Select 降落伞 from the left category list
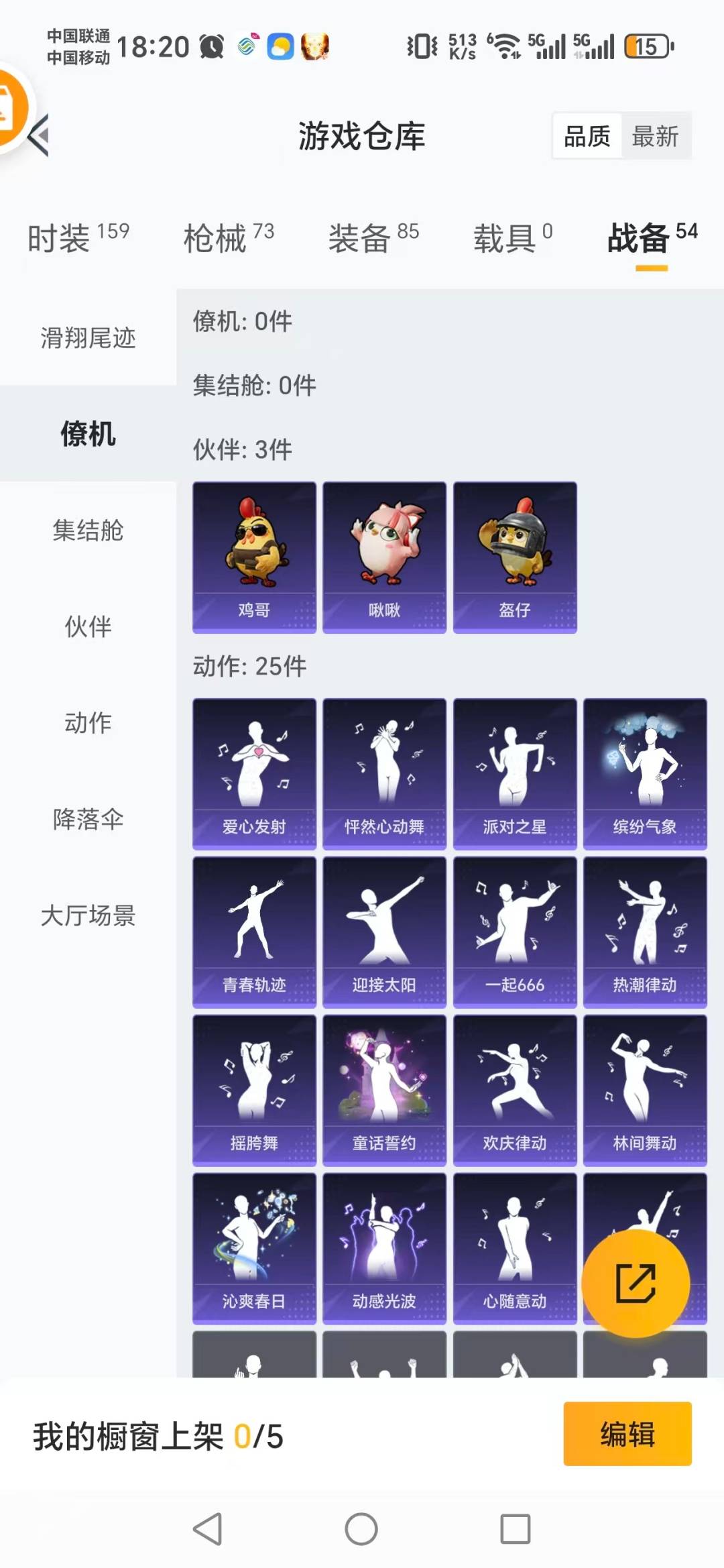724x1568 pixels. pyautogui.click(x=88, y=819)
